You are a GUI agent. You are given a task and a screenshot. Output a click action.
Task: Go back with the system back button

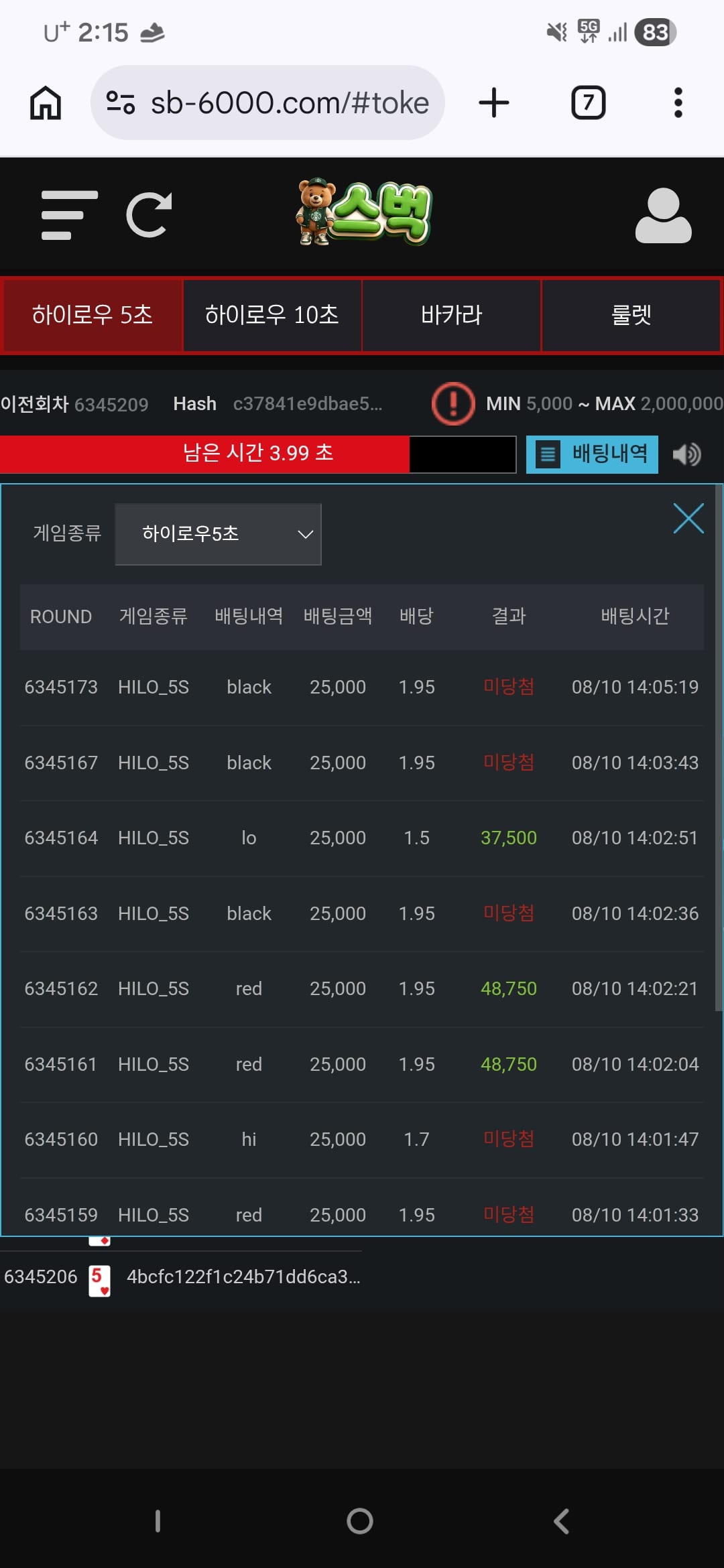click(561, 1521)
